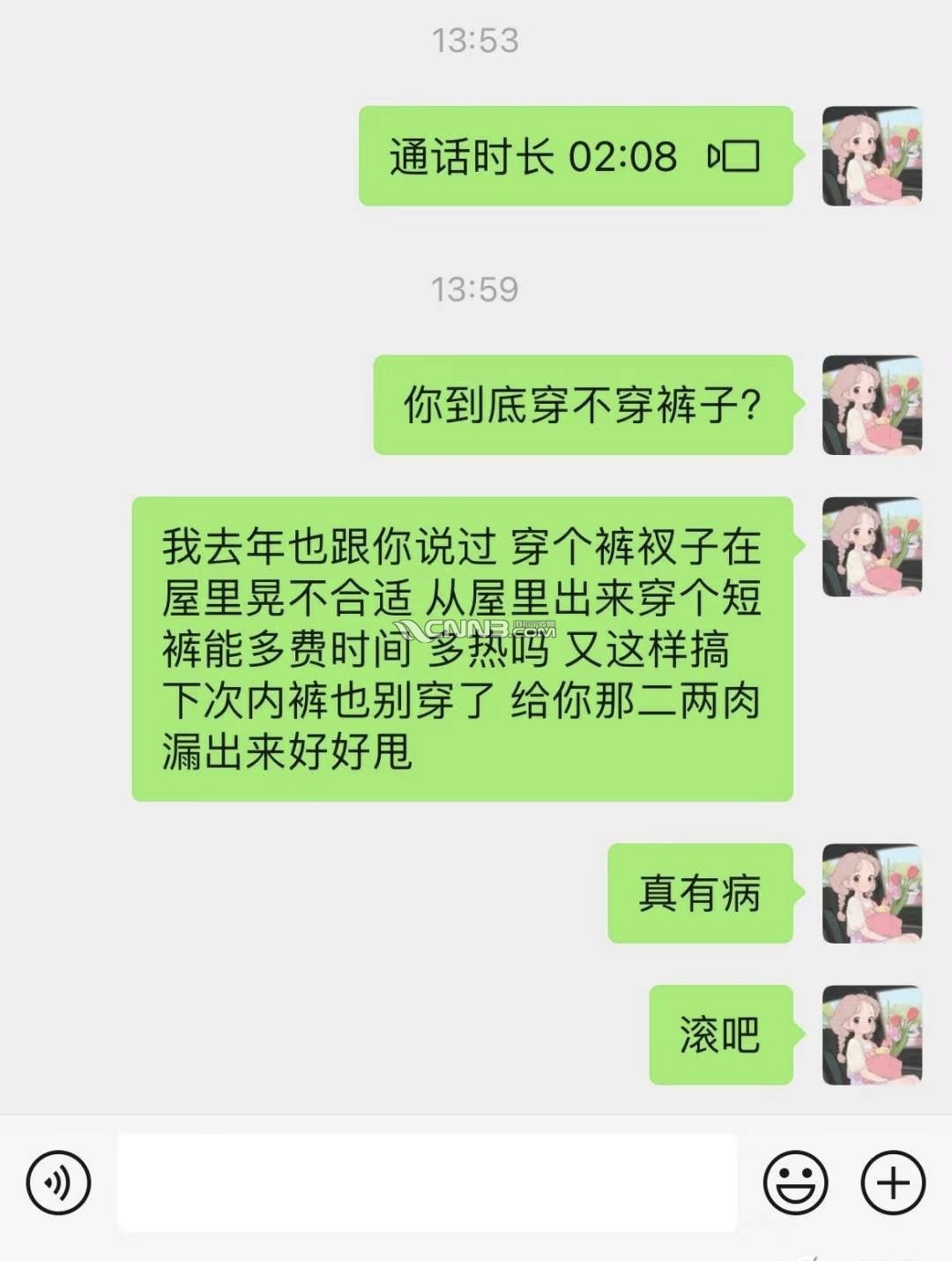This screenshot has width=952, height=1261.
Task: Tap the avatar beside 滚吧 message
Action: tap(871, 1034)
